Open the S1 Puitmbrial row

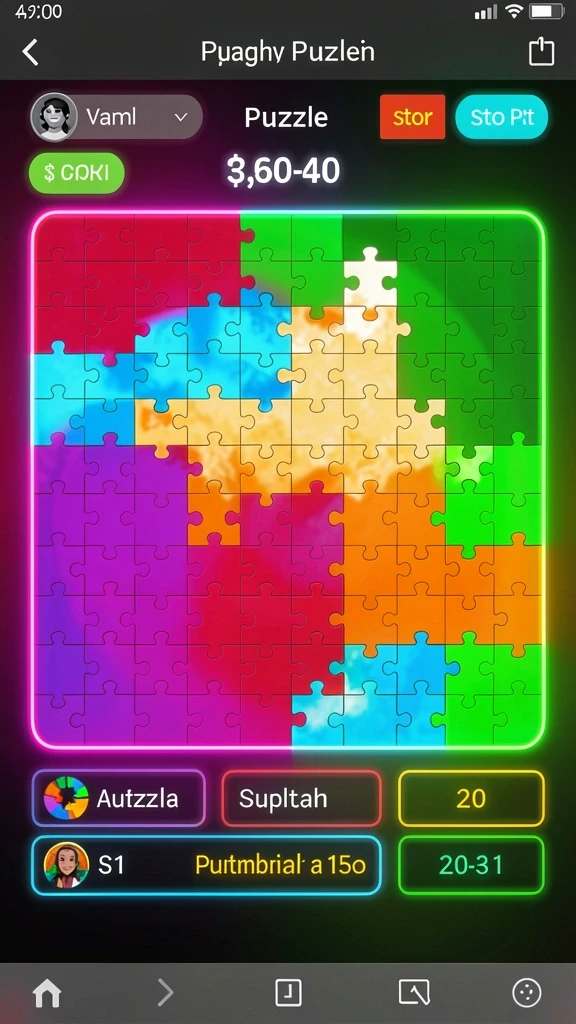point(206,865)
